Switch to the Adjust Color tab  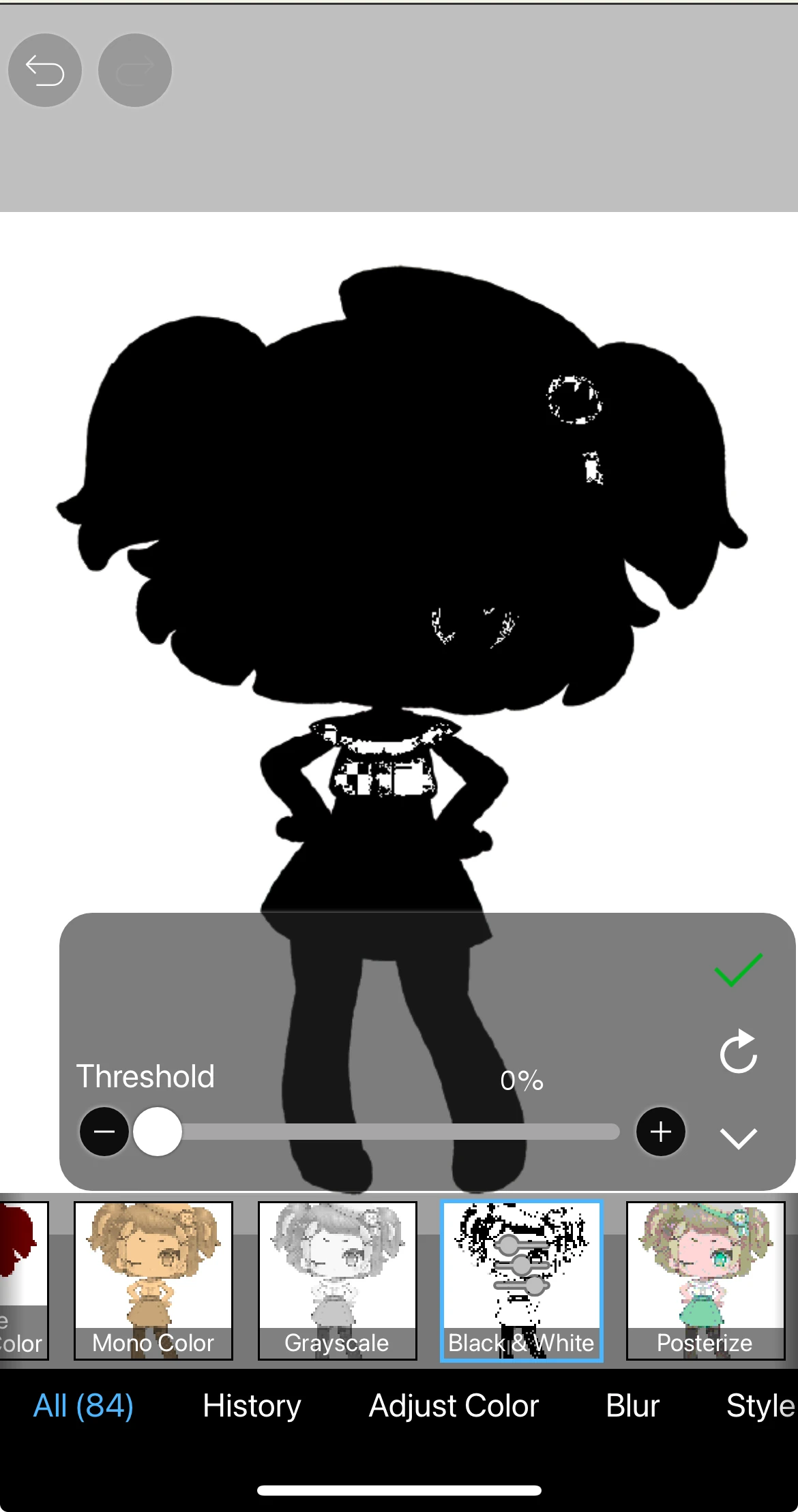click(454, 1406)
